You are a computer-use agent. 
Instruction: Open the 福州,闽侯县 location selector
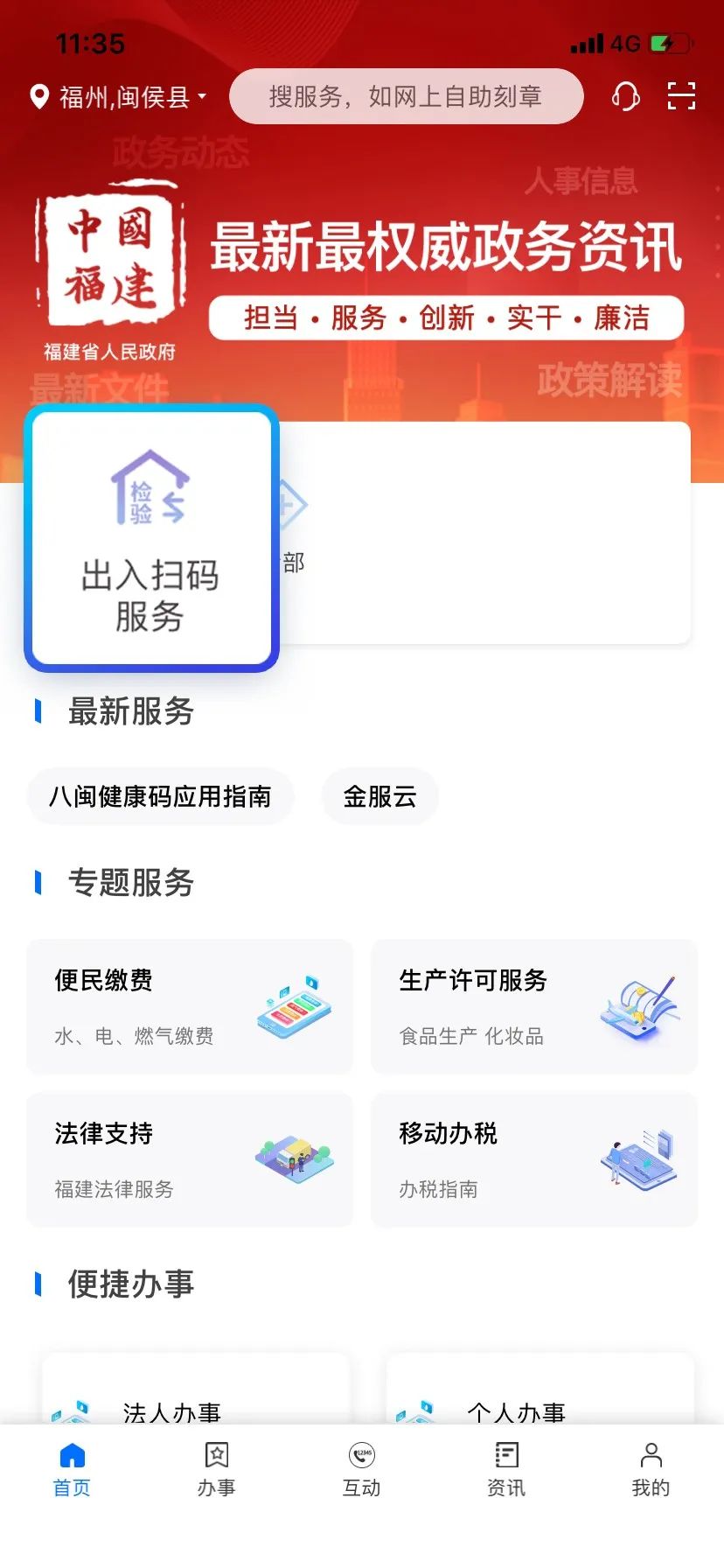coord(119,96)
